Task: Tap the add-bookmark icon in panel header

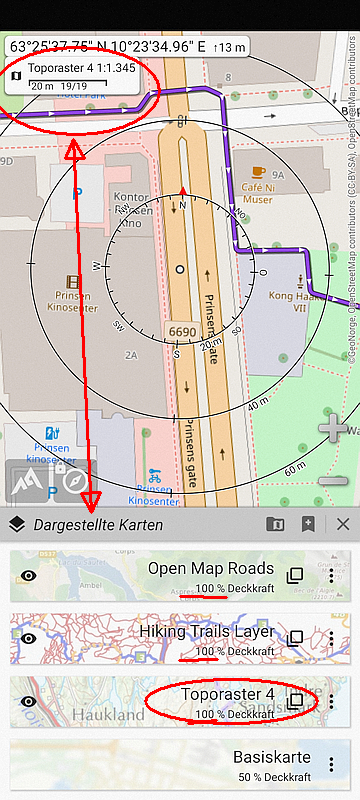Action: 308,524
